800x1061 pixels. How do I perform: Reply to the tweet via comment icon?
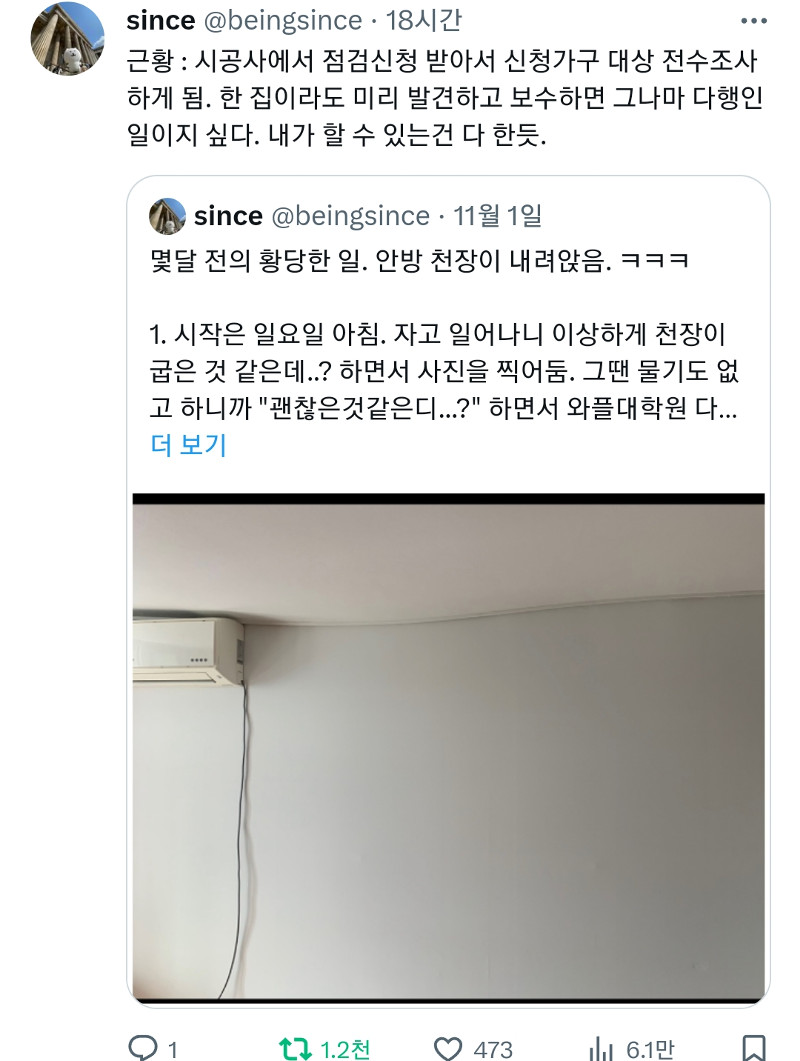point(143,1048)
